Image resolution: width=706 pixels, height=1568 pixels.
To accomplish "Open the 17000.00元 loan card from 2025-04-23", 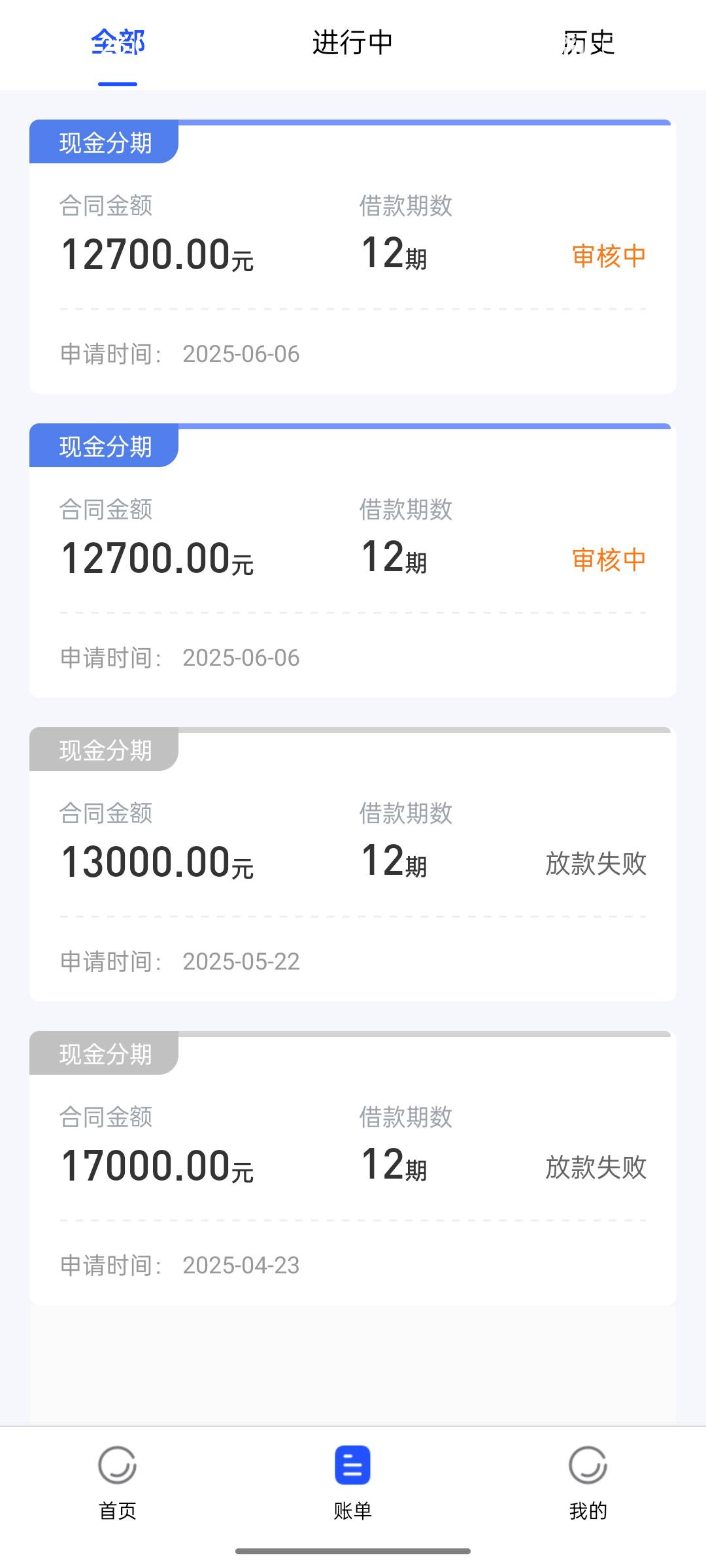I will tap(353, 1168).
